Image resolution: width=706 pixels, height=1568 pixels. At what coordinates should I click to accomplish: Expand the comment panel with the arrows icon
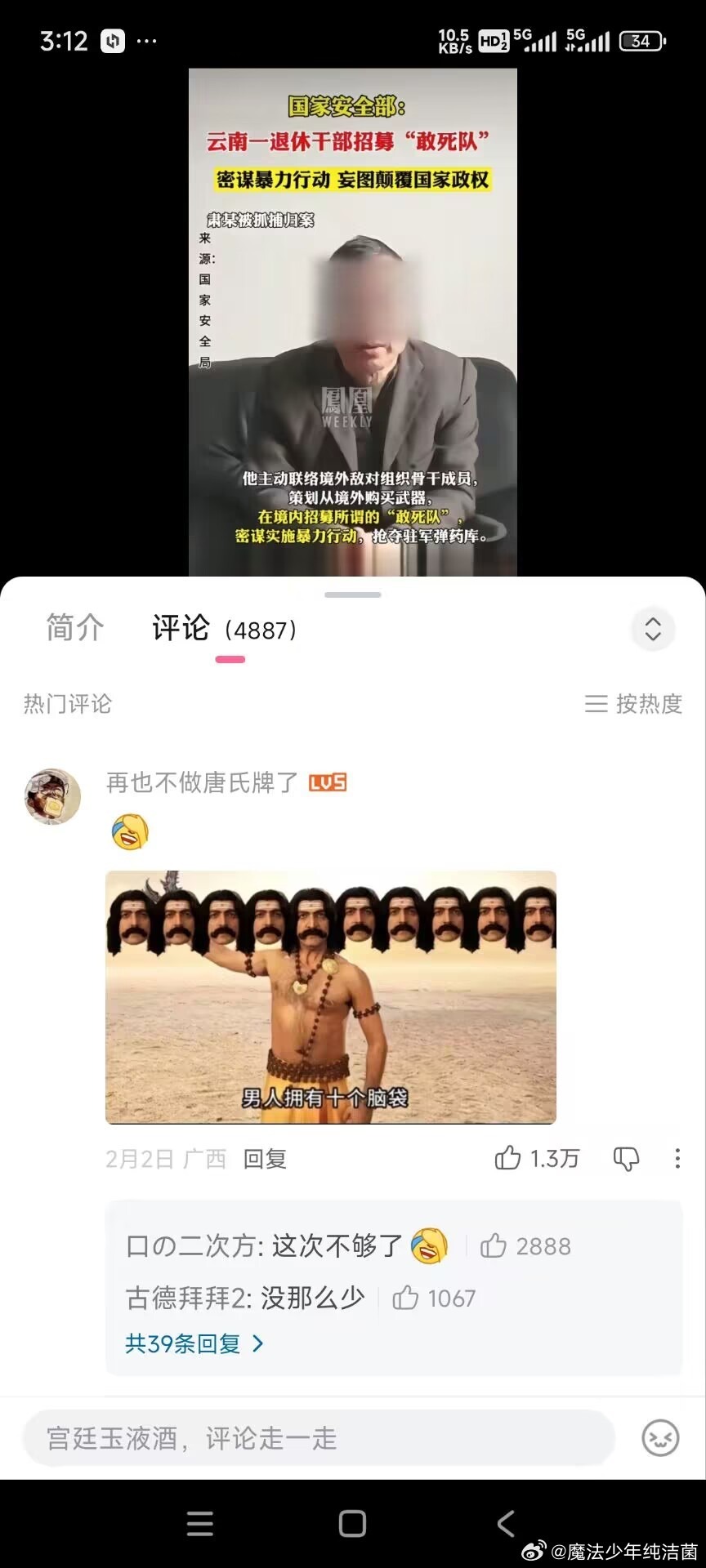tap(652, 629)
